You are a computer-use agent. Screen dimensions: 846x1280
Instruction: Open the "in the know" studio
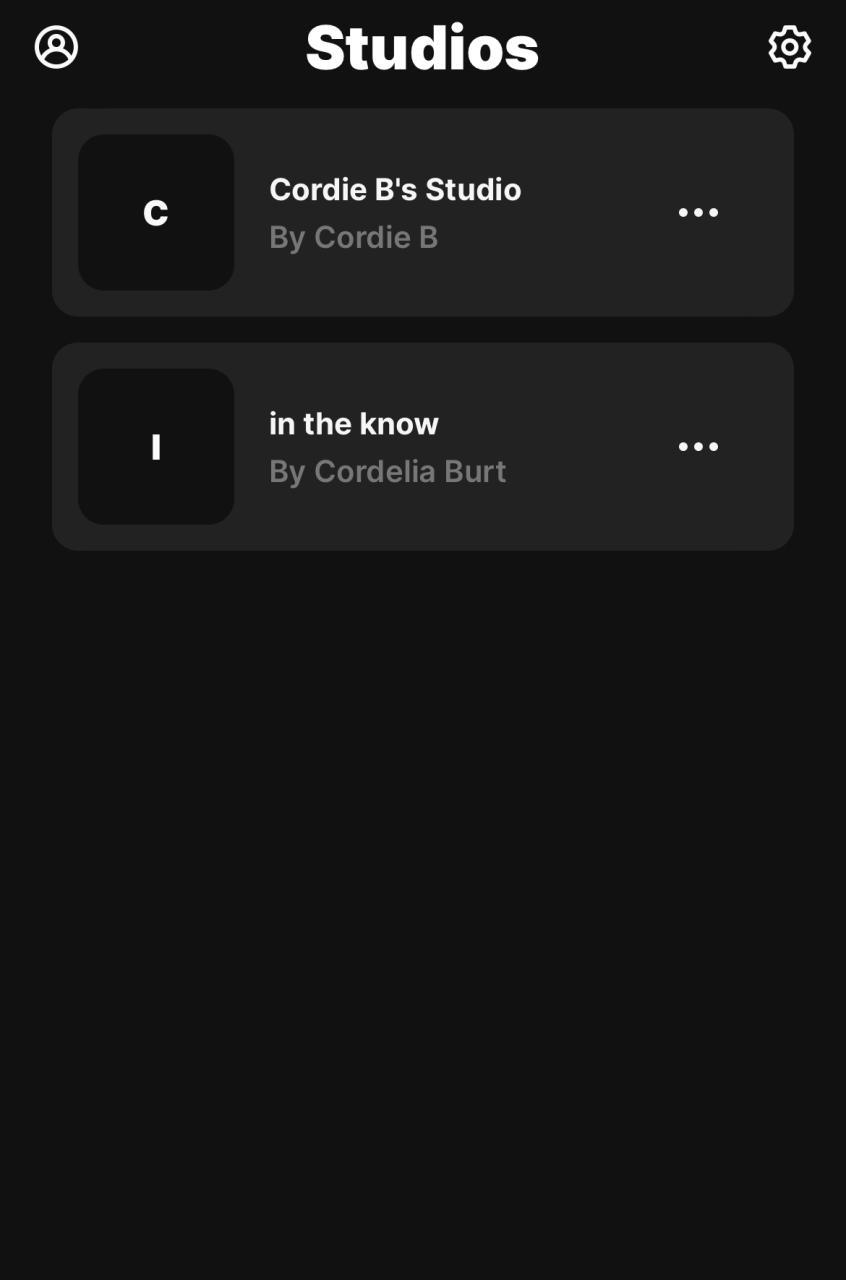[x=354, y=445]
